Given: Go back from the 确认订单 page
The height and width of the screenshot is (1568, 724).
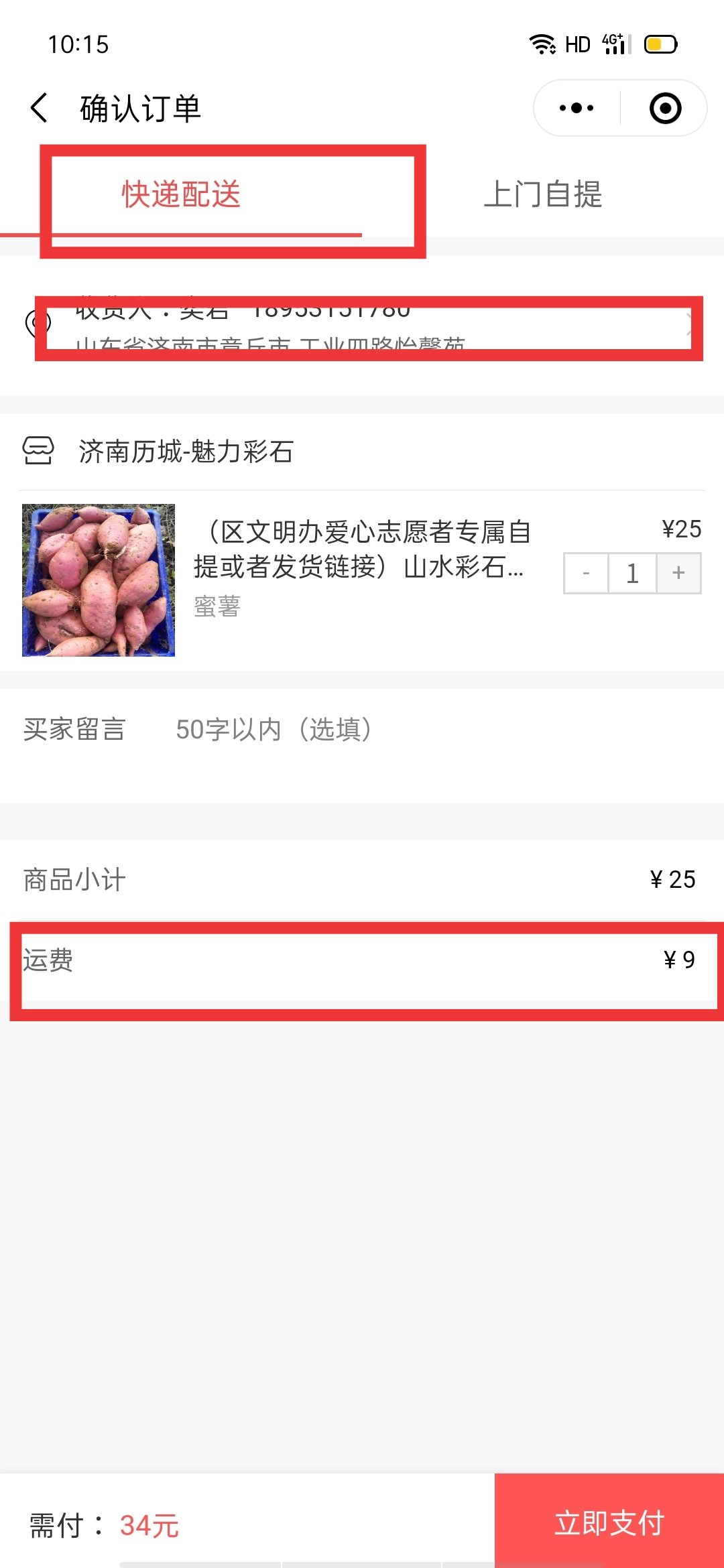Looking at the screenshot, I should click(x=40, y=108).
